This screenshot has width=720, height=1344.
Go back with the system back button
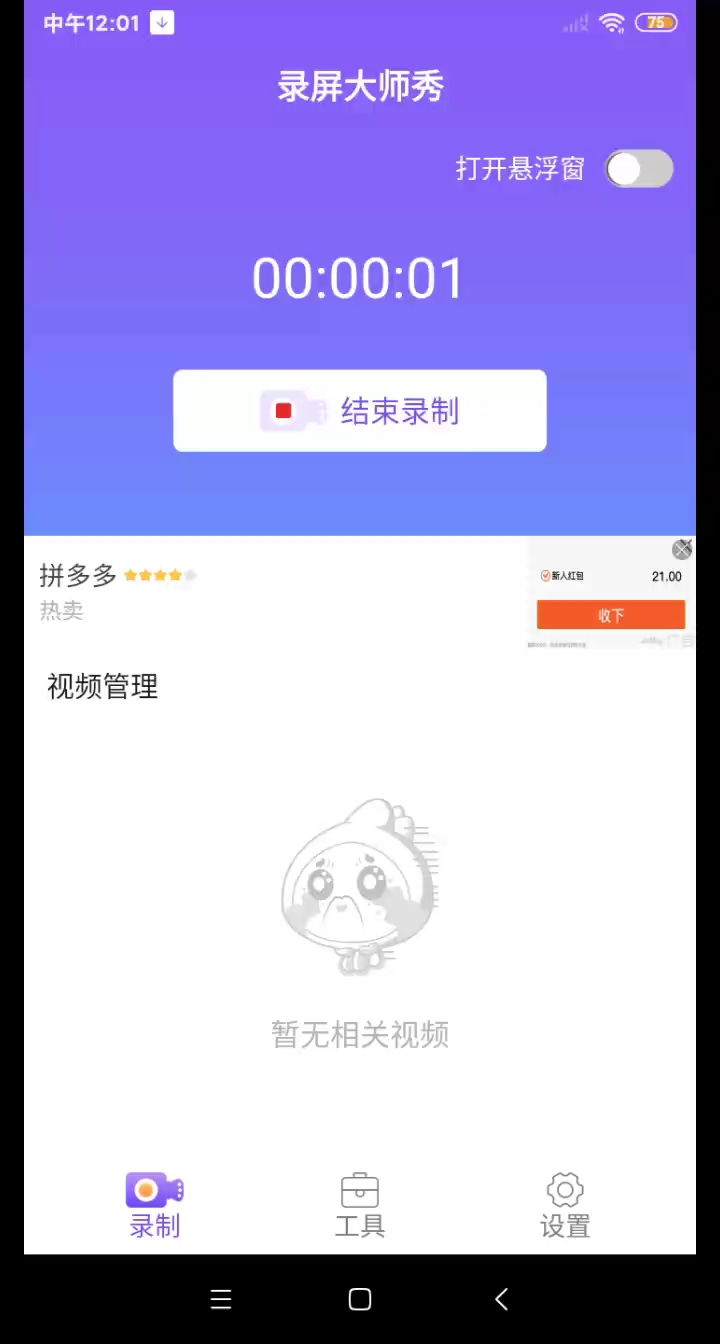(x=502, y=1299)
